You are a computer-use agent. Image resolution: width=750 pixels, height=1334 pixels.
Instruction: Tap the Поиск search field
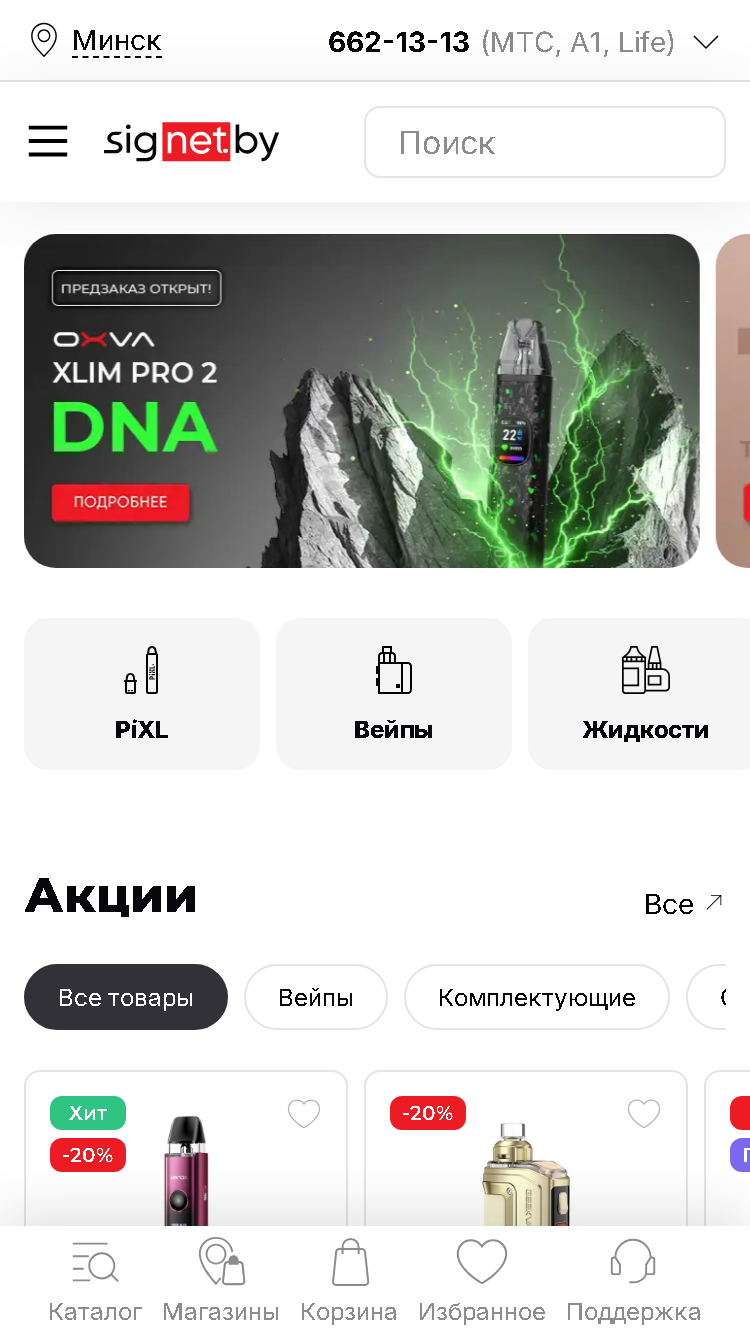[x=545, y=142]
